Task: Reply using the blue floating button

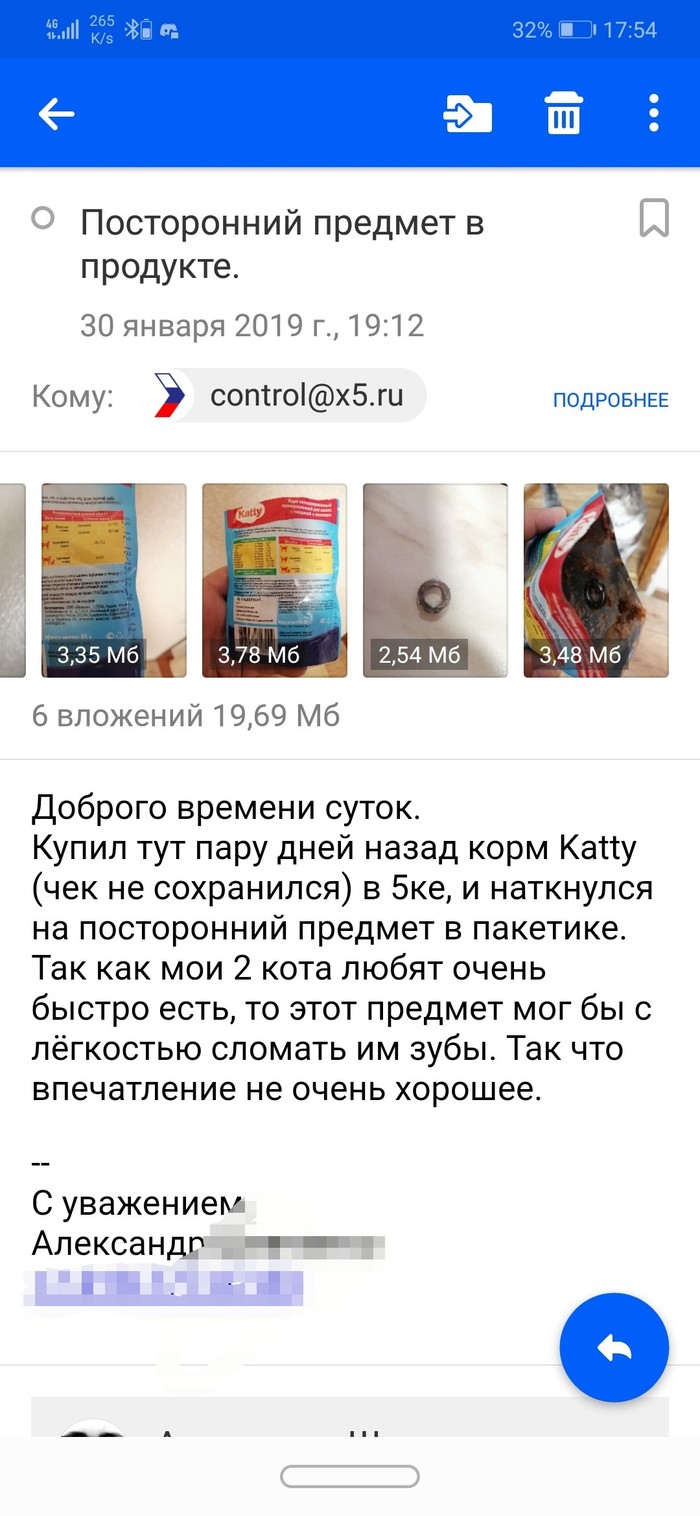Action: tap(614, 1347)
